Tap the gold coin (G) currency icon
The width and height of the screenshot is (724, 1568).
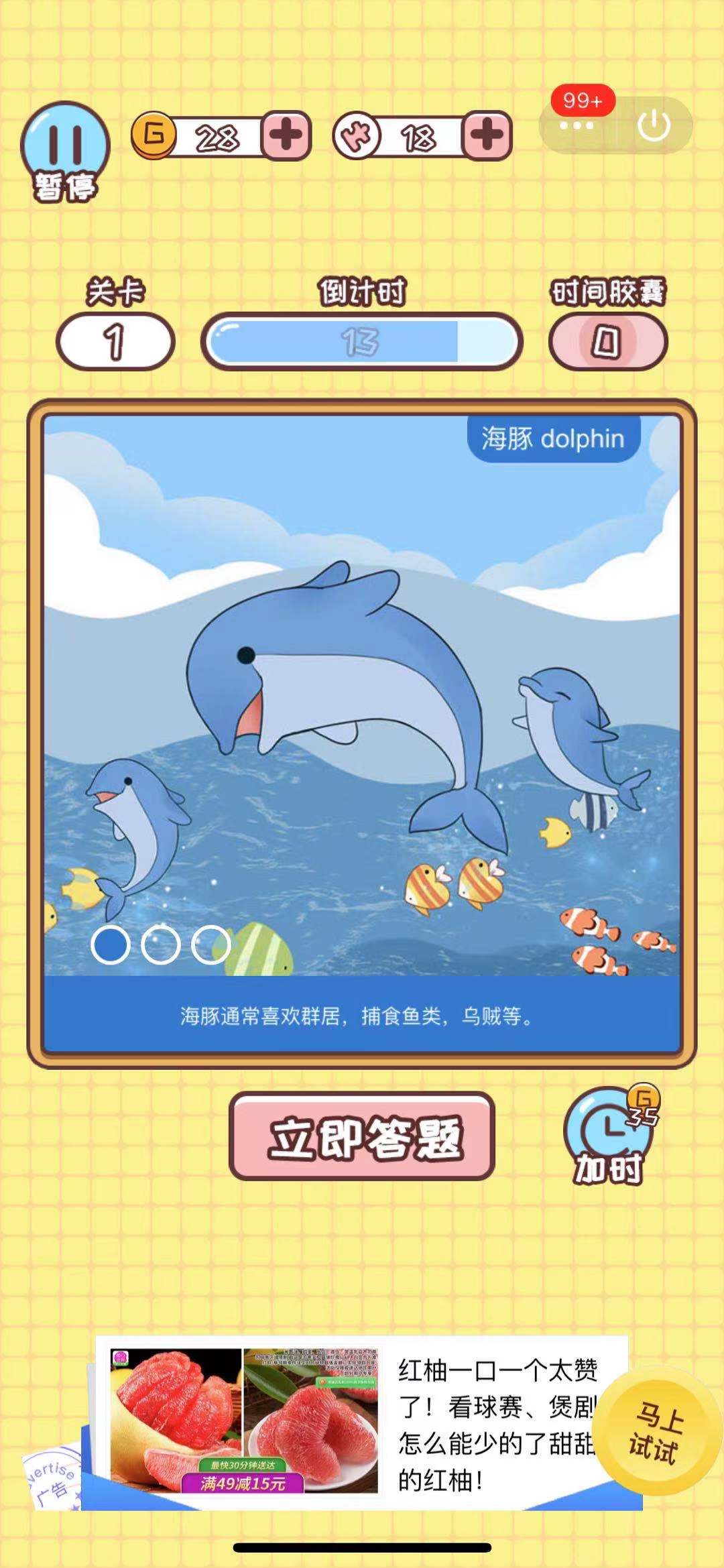click(154, 134)
